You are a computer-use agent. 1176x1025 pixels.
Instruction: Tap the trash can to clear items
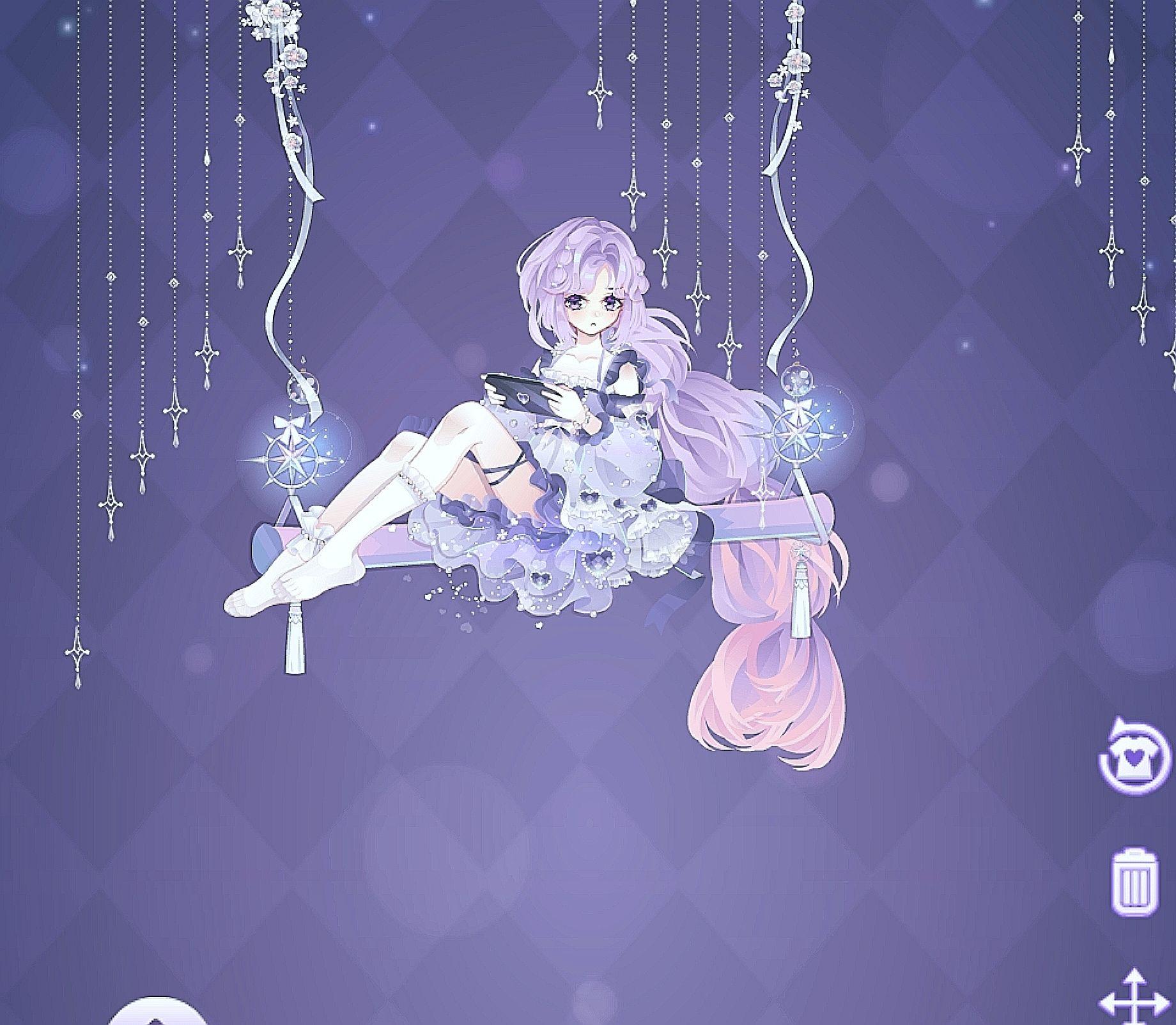pos(1134,881)
